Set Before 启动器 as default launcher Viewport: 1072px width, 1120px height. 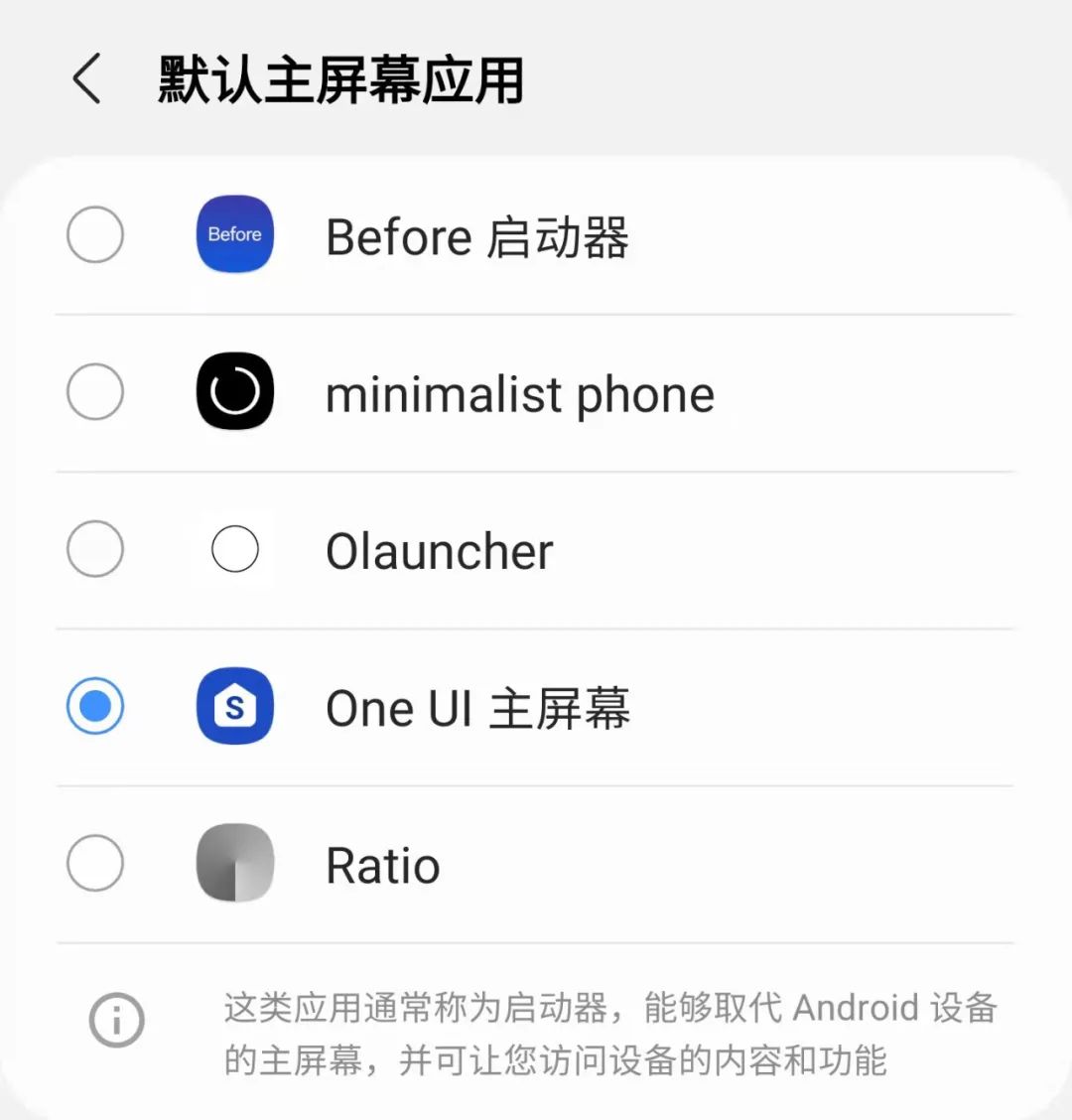click(477, 235)
